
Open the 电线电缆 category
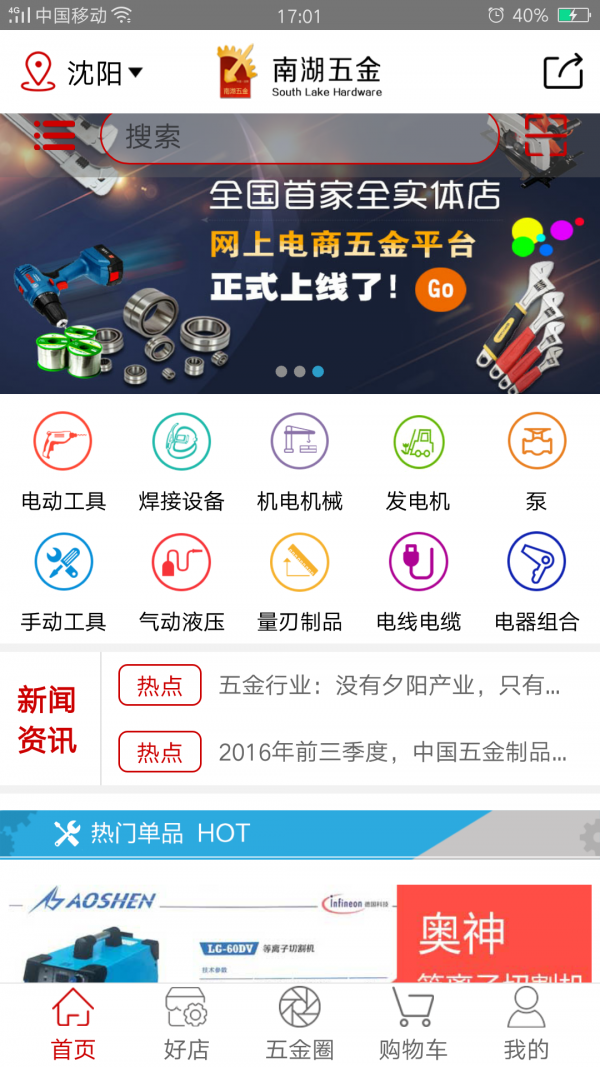tap(418, 581)
